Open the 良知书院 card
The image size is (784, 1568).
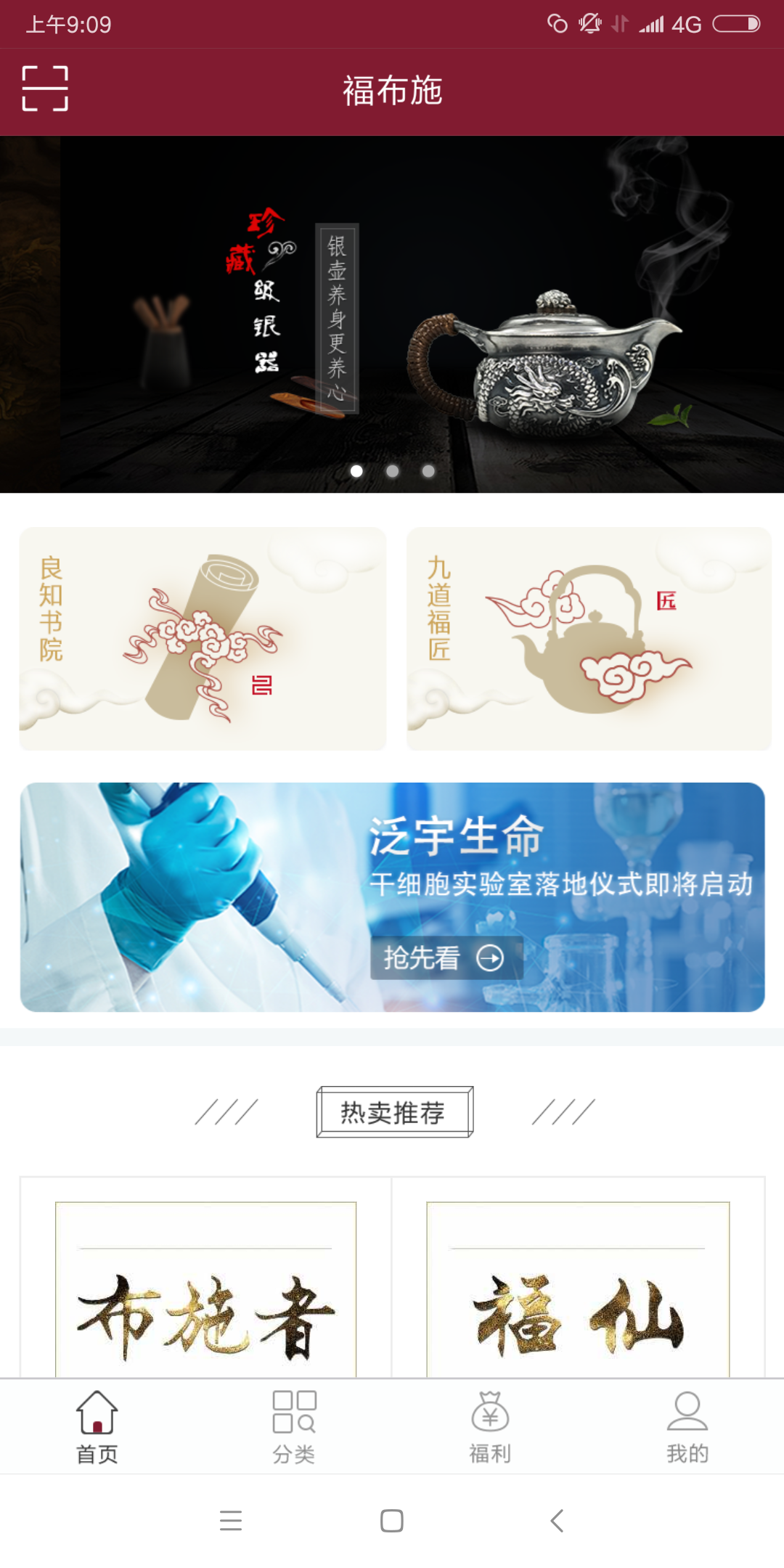click(203, 639)
